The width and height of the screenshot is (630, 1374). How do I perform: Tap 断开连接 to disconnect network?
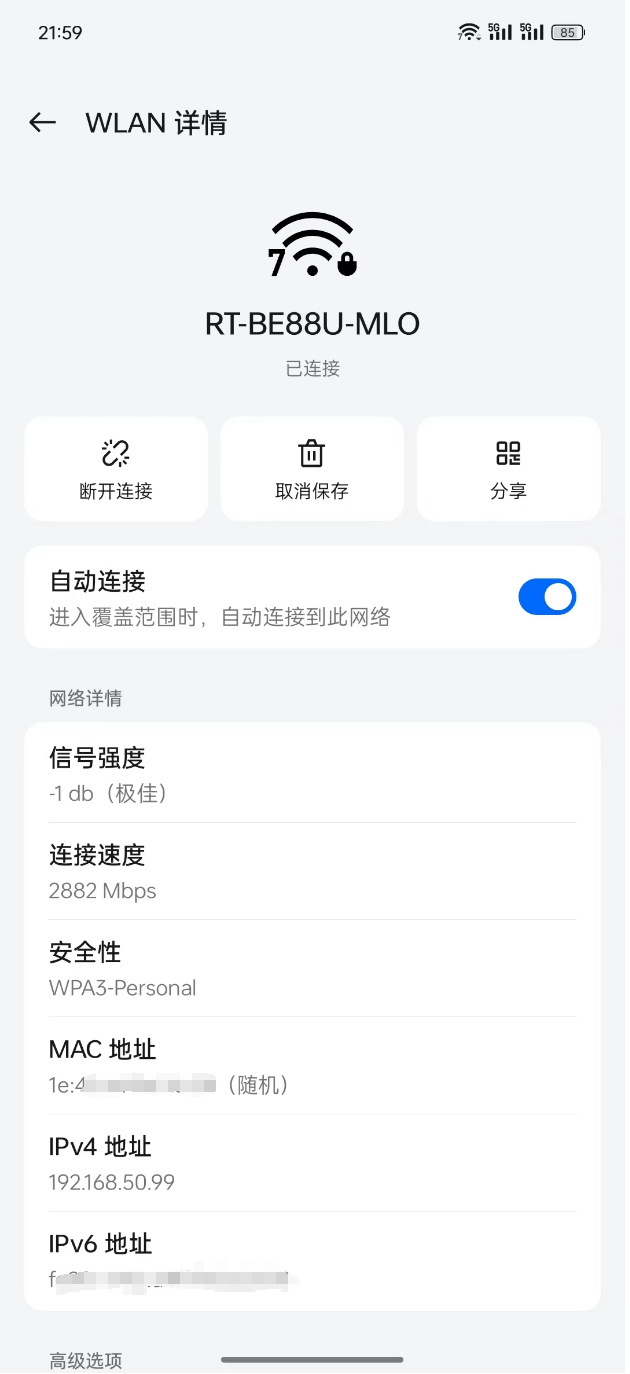click(116, 469)
